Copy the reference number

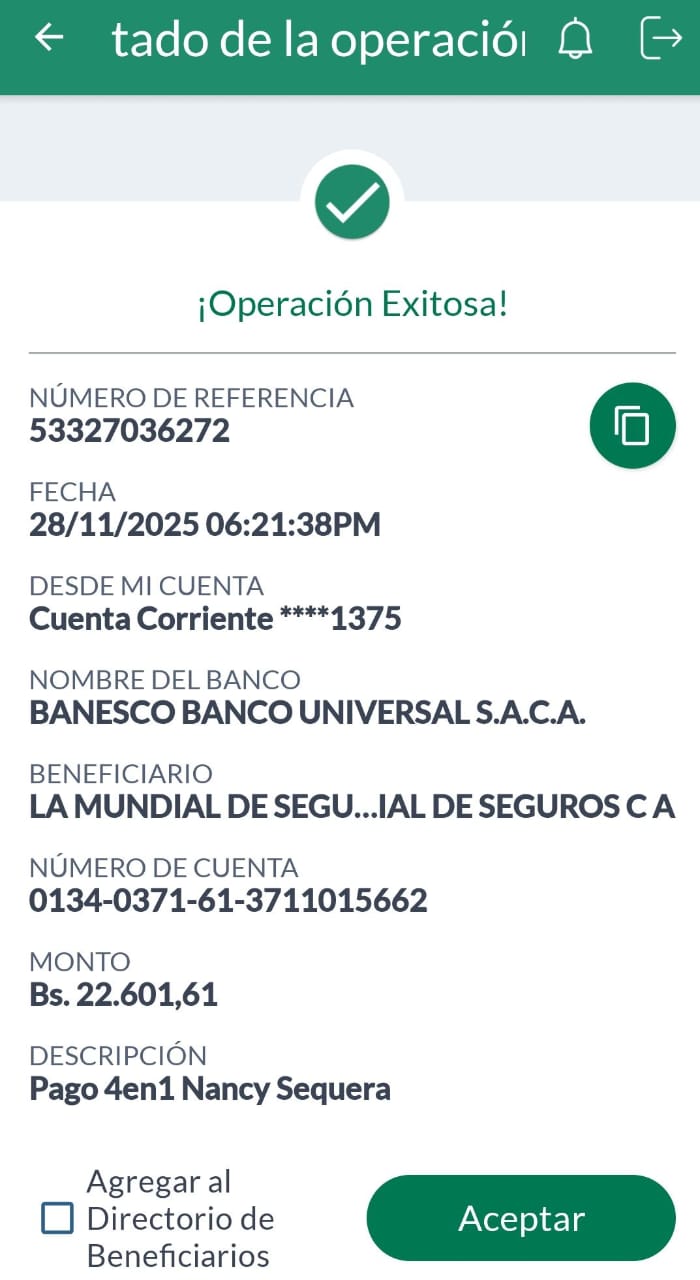[x=632, y=426]
